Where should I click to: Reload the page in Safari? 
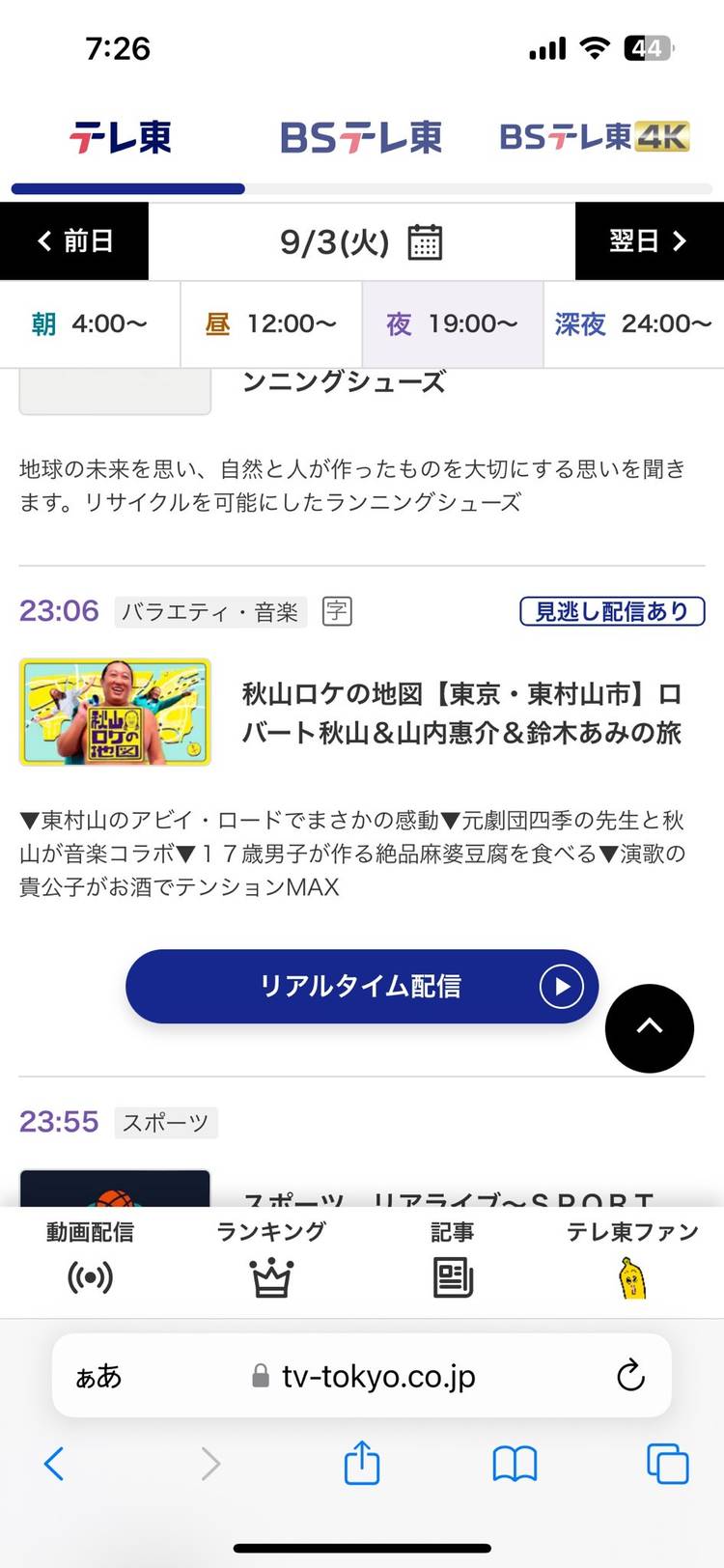click(x=630, y=1375)
